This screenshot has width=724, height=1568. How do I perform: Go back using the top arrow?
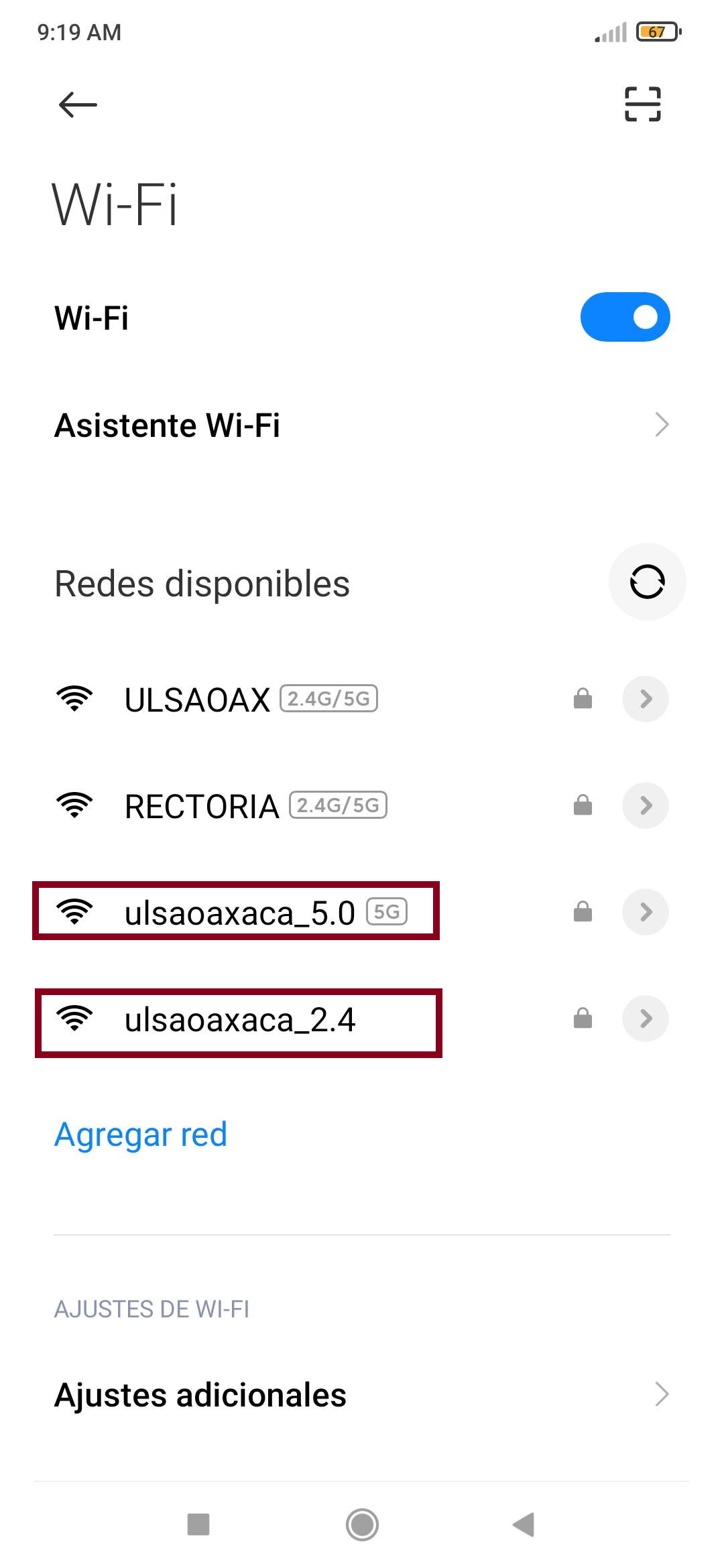coord(78,105)
